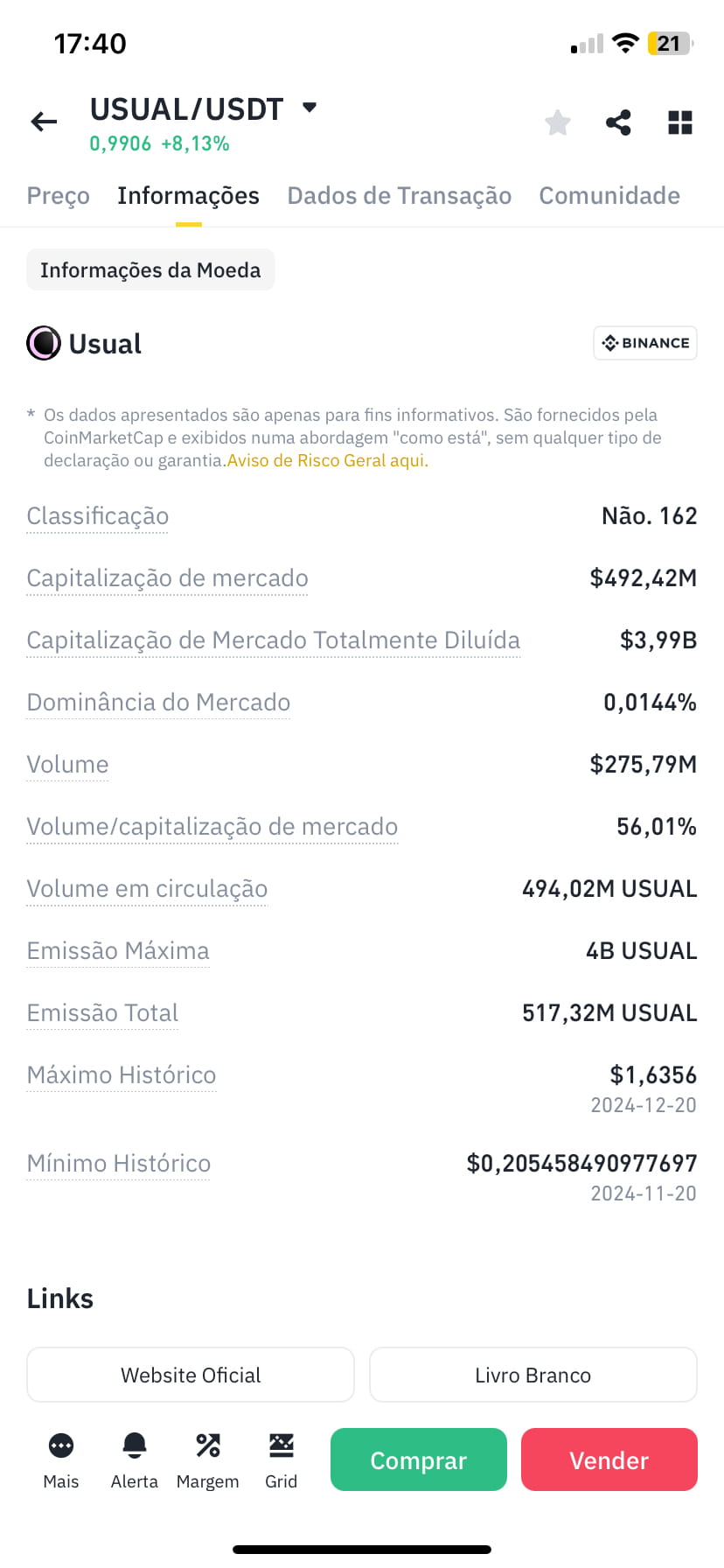Open Margem trading
The height and width of the screenshot is (1568, 724).
coord(208,1459)
